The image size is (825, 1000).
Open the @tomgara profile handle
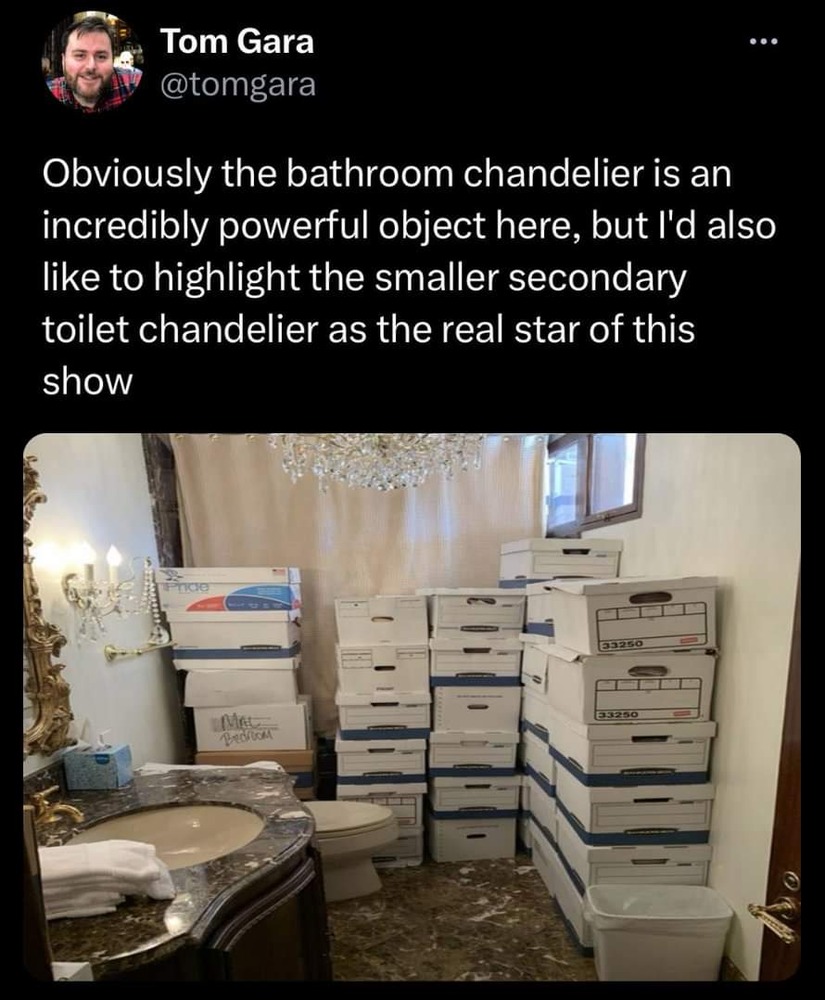[238, 86]
